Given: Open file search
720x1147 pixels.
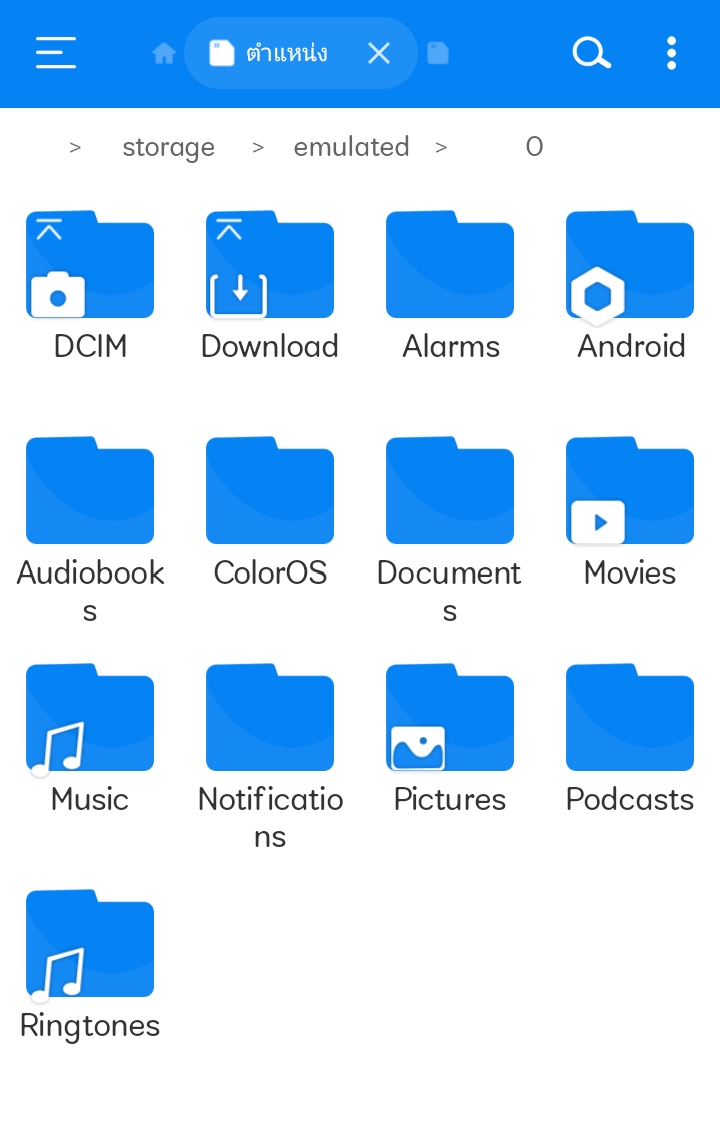Looking at the screenshot, I should (x=591, y=54).
